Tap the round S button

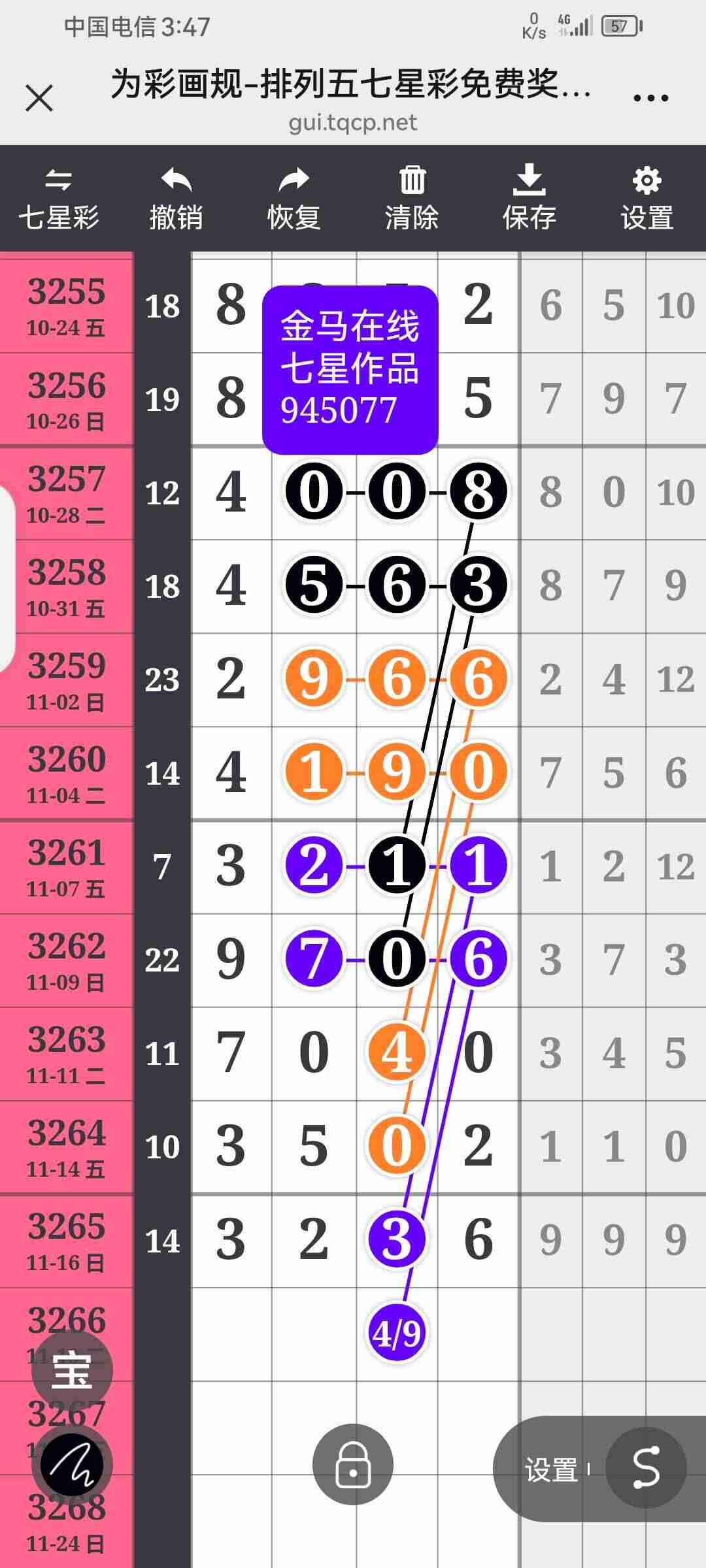point(646,1468)
